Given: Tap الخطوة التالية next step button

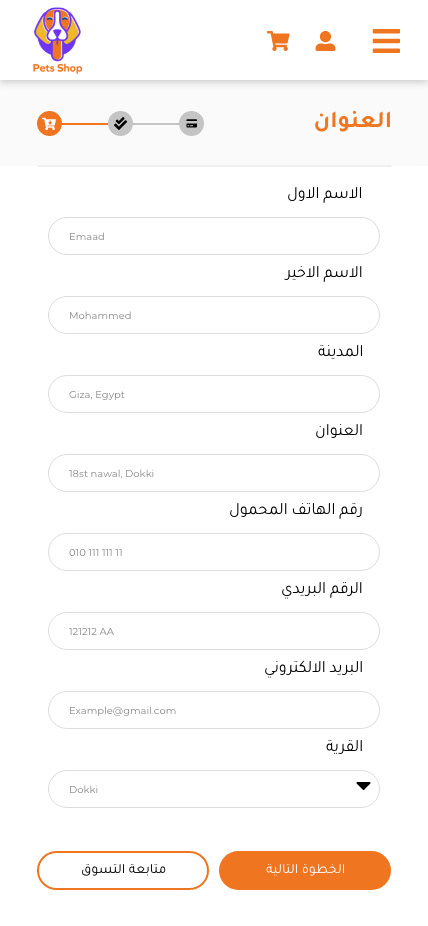Looking at the screenshot, I should tap(305, 870).
